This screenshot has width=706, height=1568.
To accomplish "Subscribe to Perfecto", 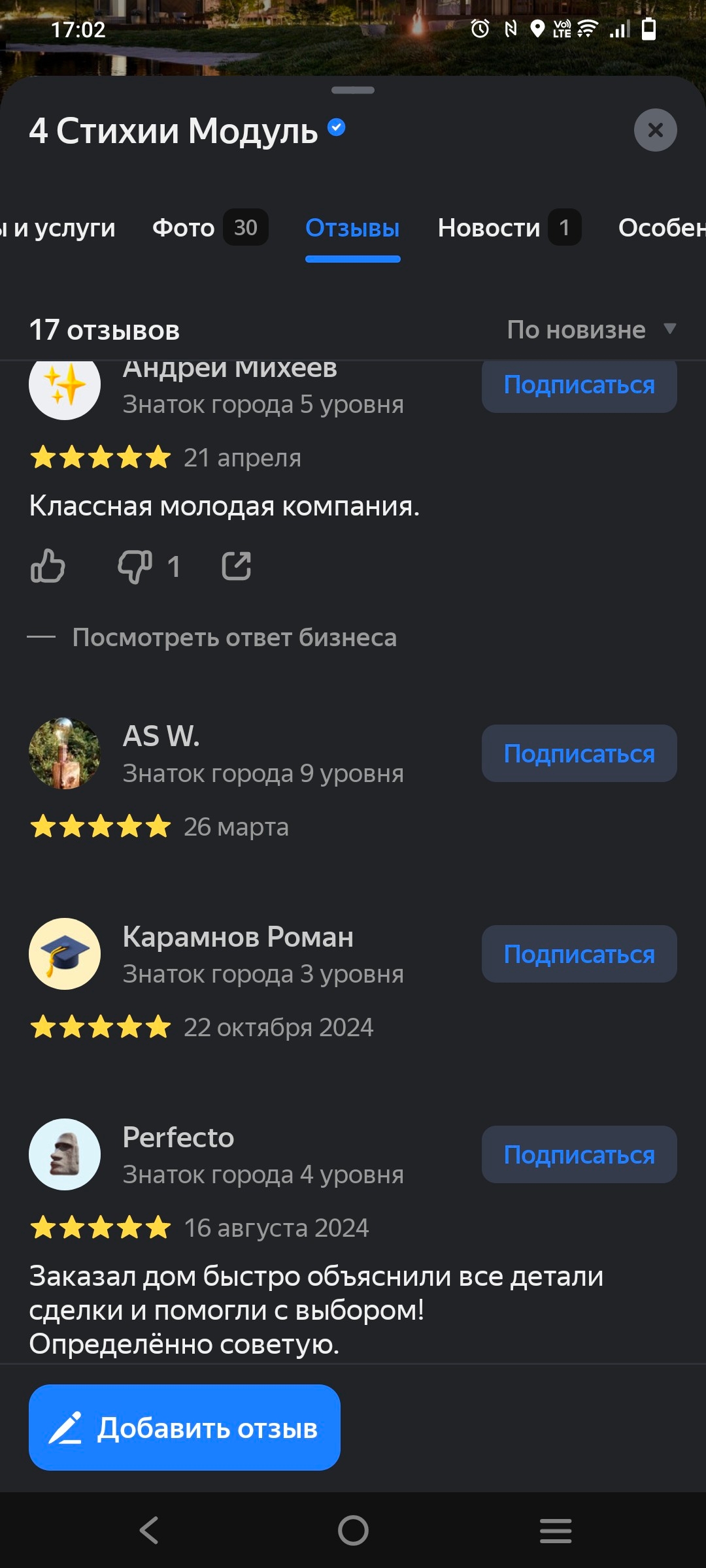I will 579,1154.
